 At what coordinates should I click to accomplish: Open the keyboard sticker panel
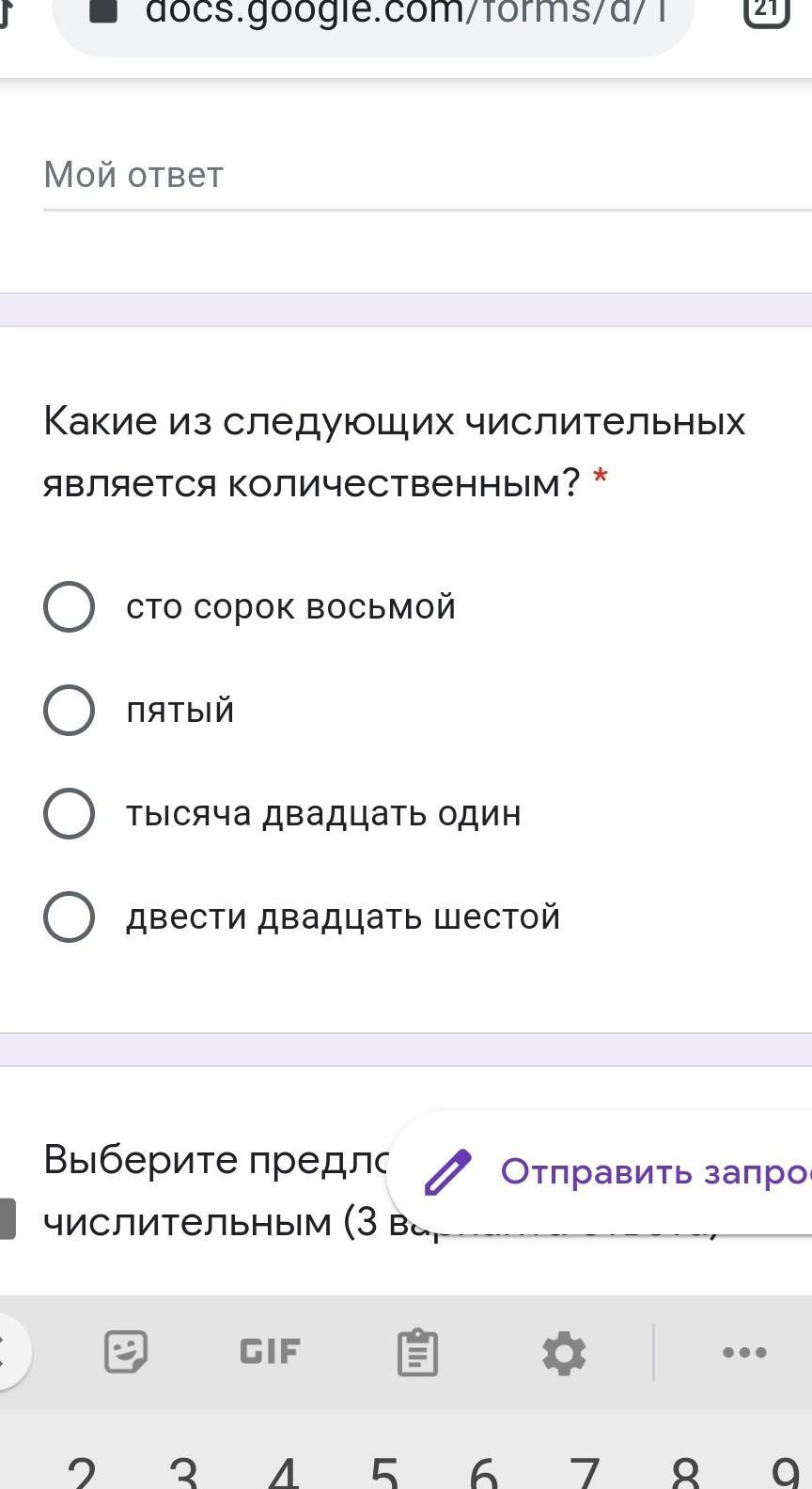[125, 1352]
